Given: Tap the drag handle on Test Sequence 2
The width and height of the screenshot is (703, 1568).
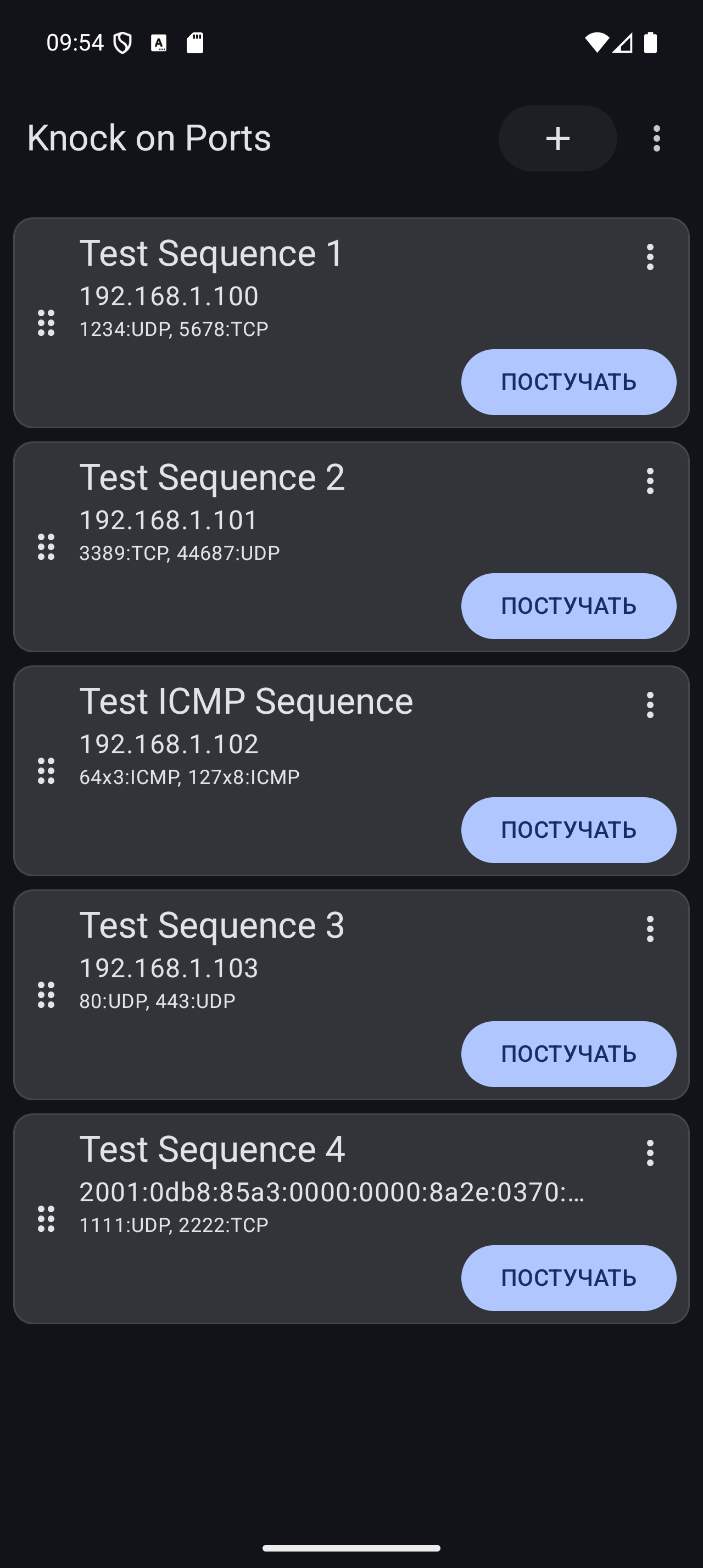Looking at the screenshot, I should coord(46,547).
